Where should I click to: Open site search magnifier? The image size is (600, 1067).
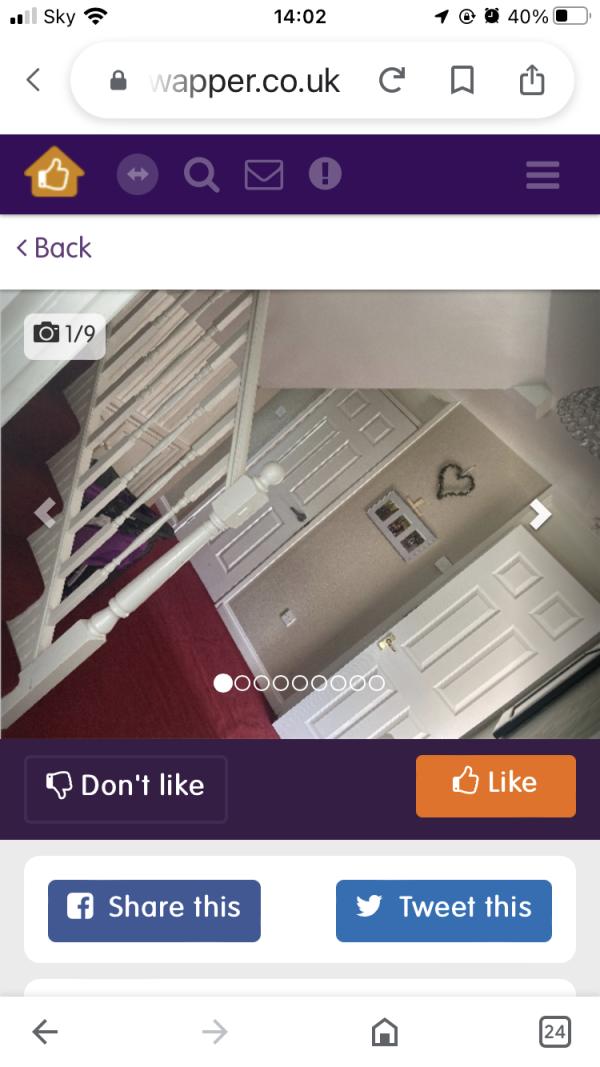pyautogui.click(x=201, y=175)
